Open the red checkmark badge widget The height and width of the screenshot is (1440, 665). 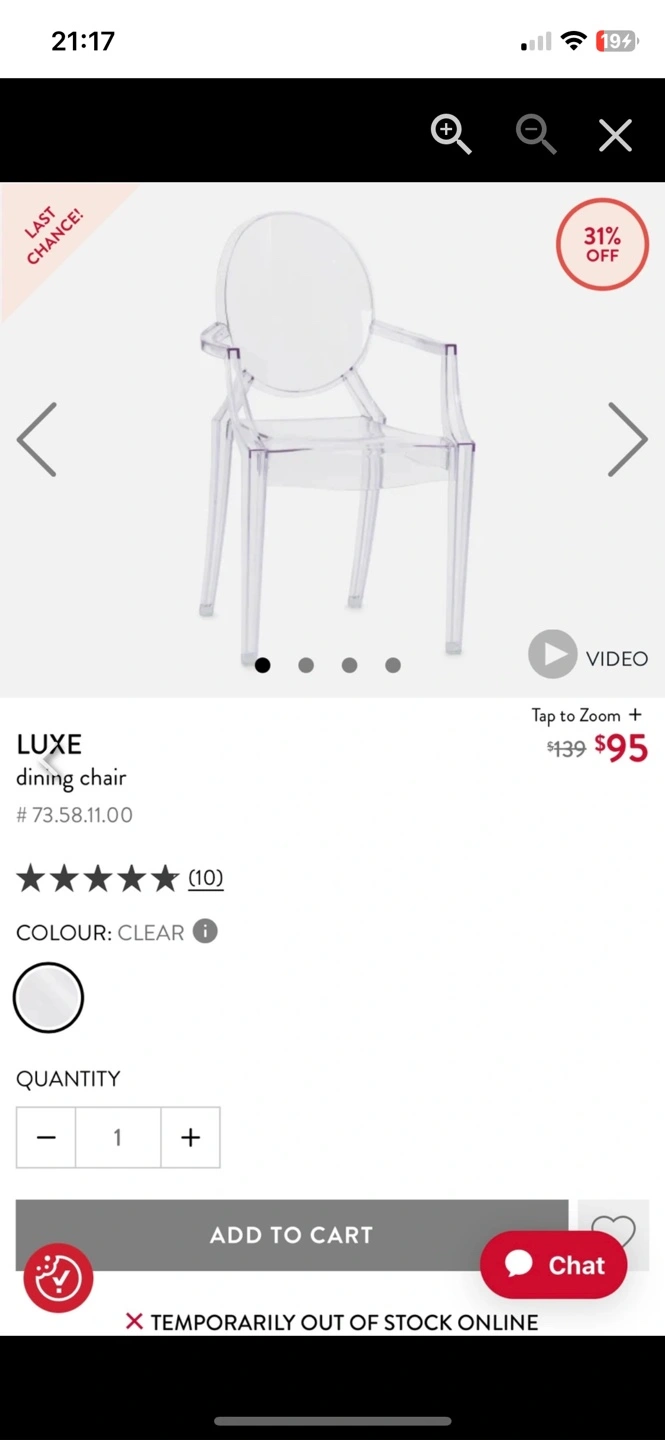pyautogui.click(x=59, y=1277)
